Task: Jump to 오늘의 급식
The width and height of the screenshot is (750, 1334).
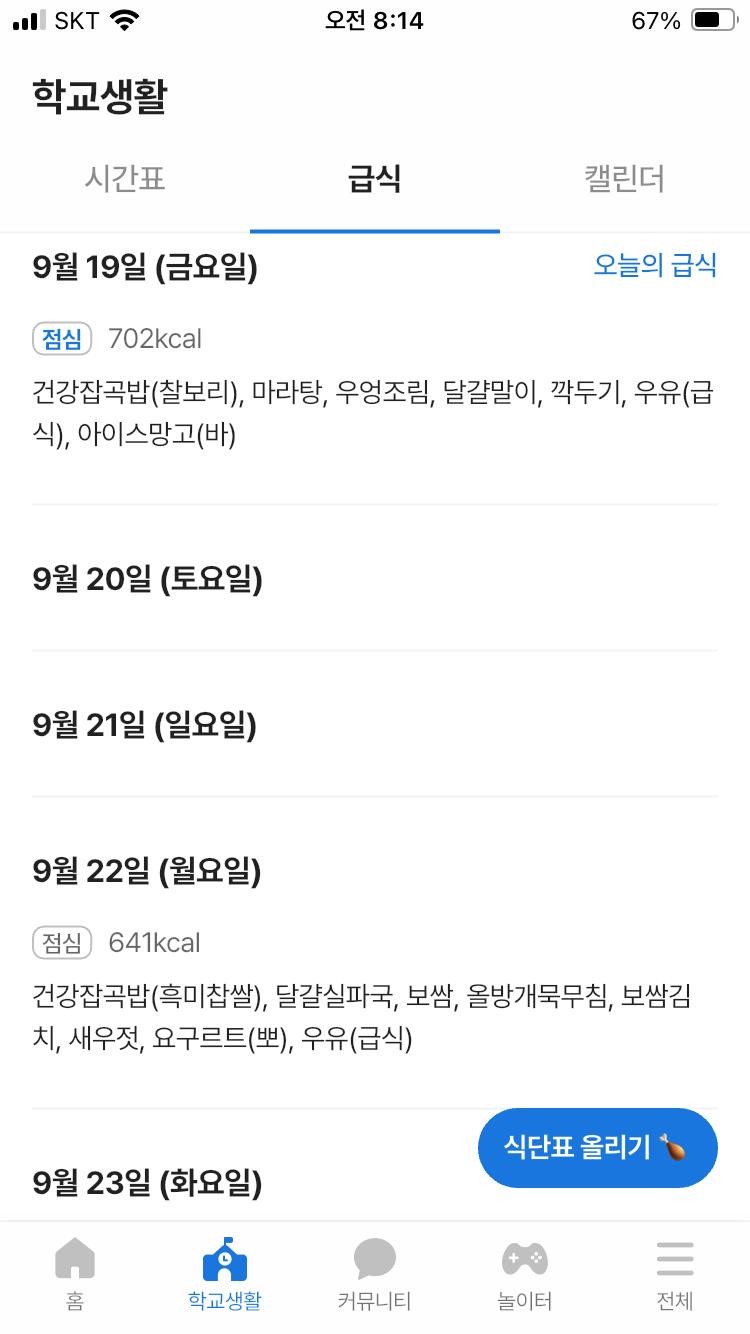Action: (x=655, y=265)
